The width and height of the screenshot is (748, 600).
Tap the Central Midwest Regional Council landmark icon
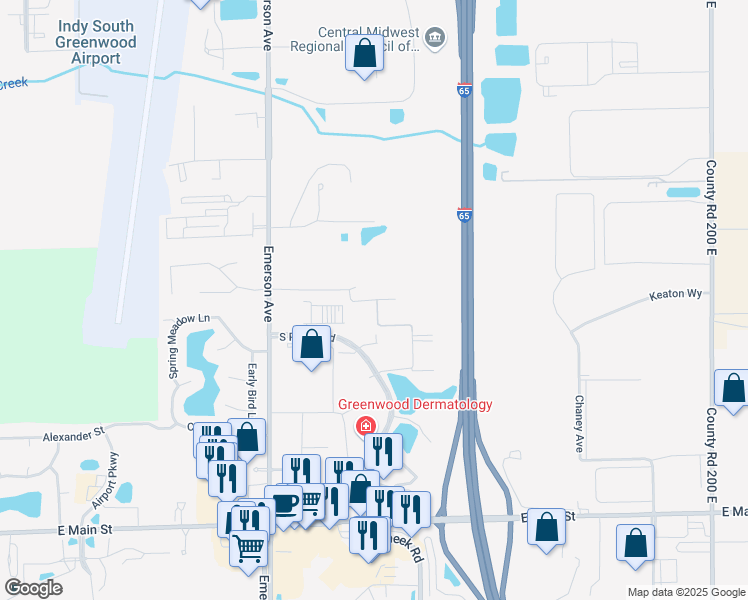point(435,39)
